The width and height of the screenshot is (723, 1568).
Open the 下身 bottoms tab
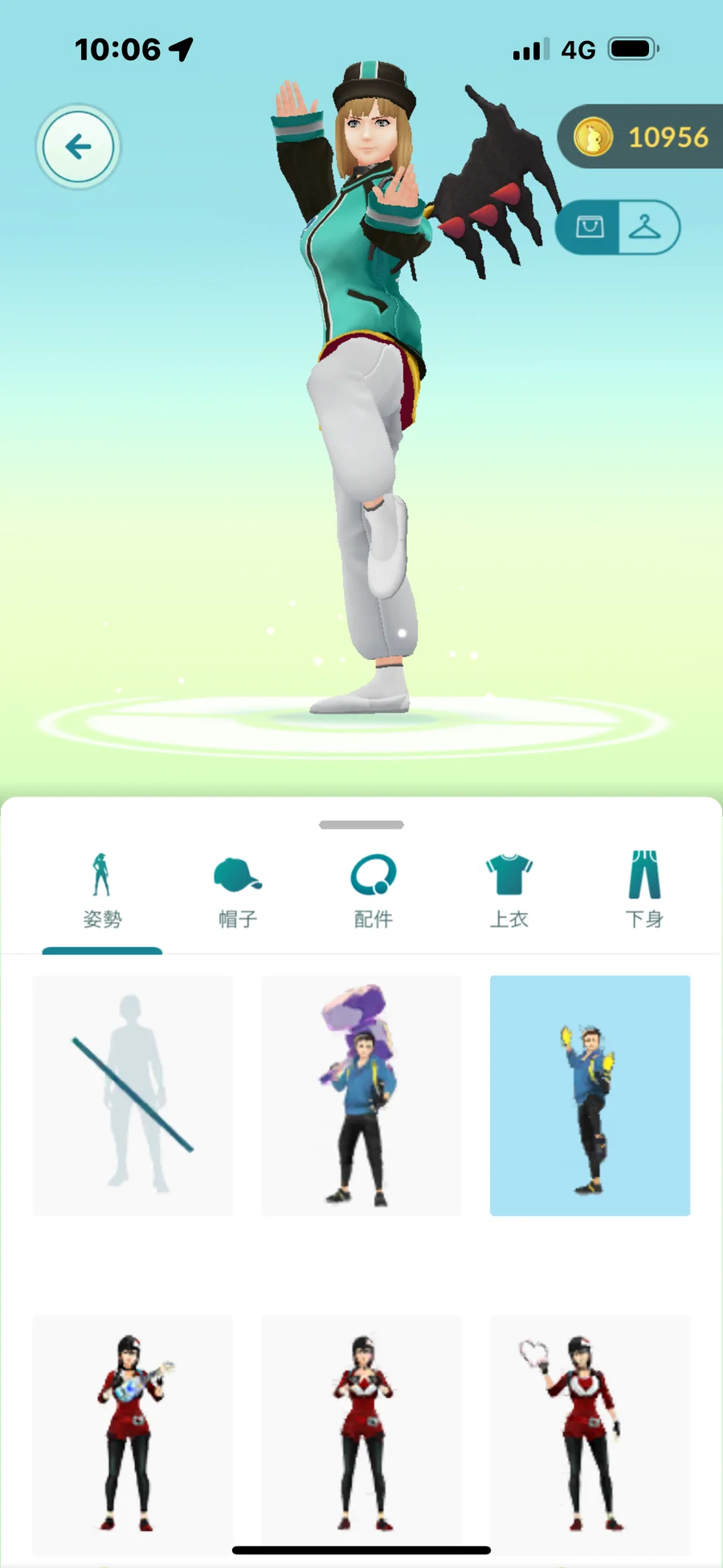point(644,891)
